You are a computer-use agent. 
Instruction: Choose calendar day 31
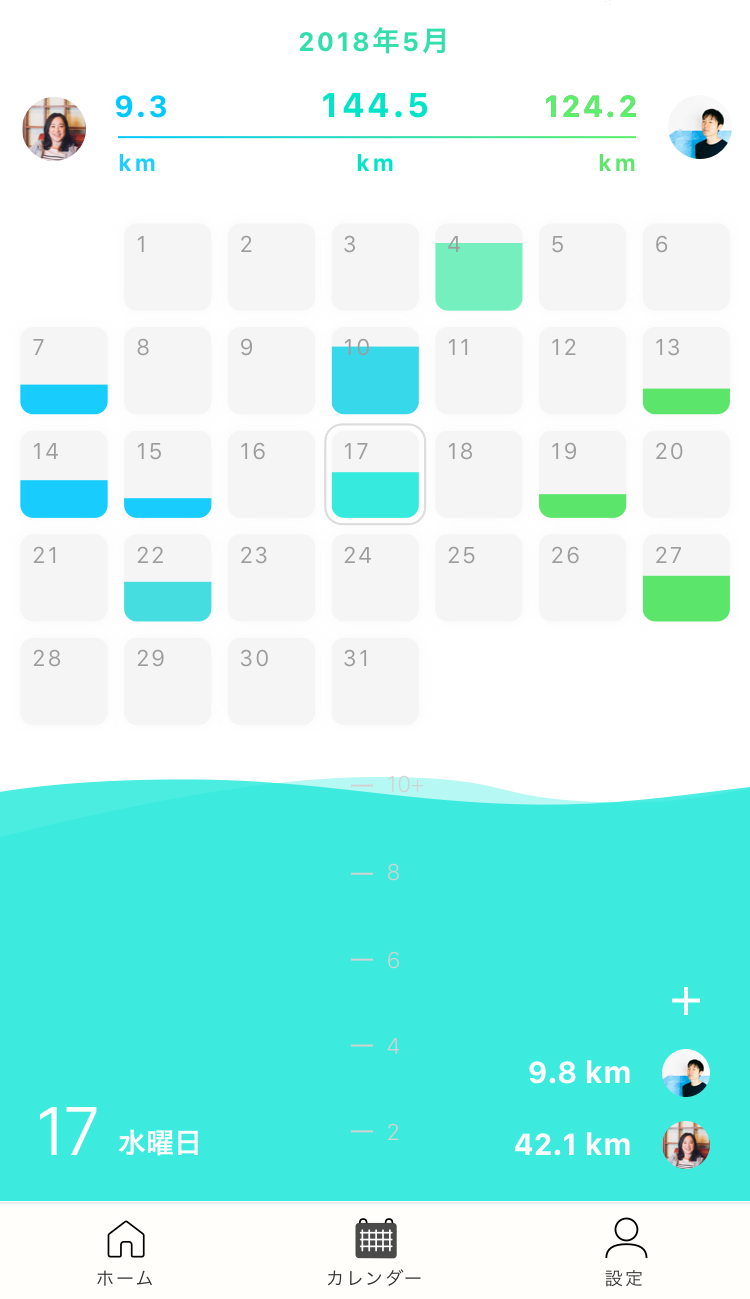375,681
